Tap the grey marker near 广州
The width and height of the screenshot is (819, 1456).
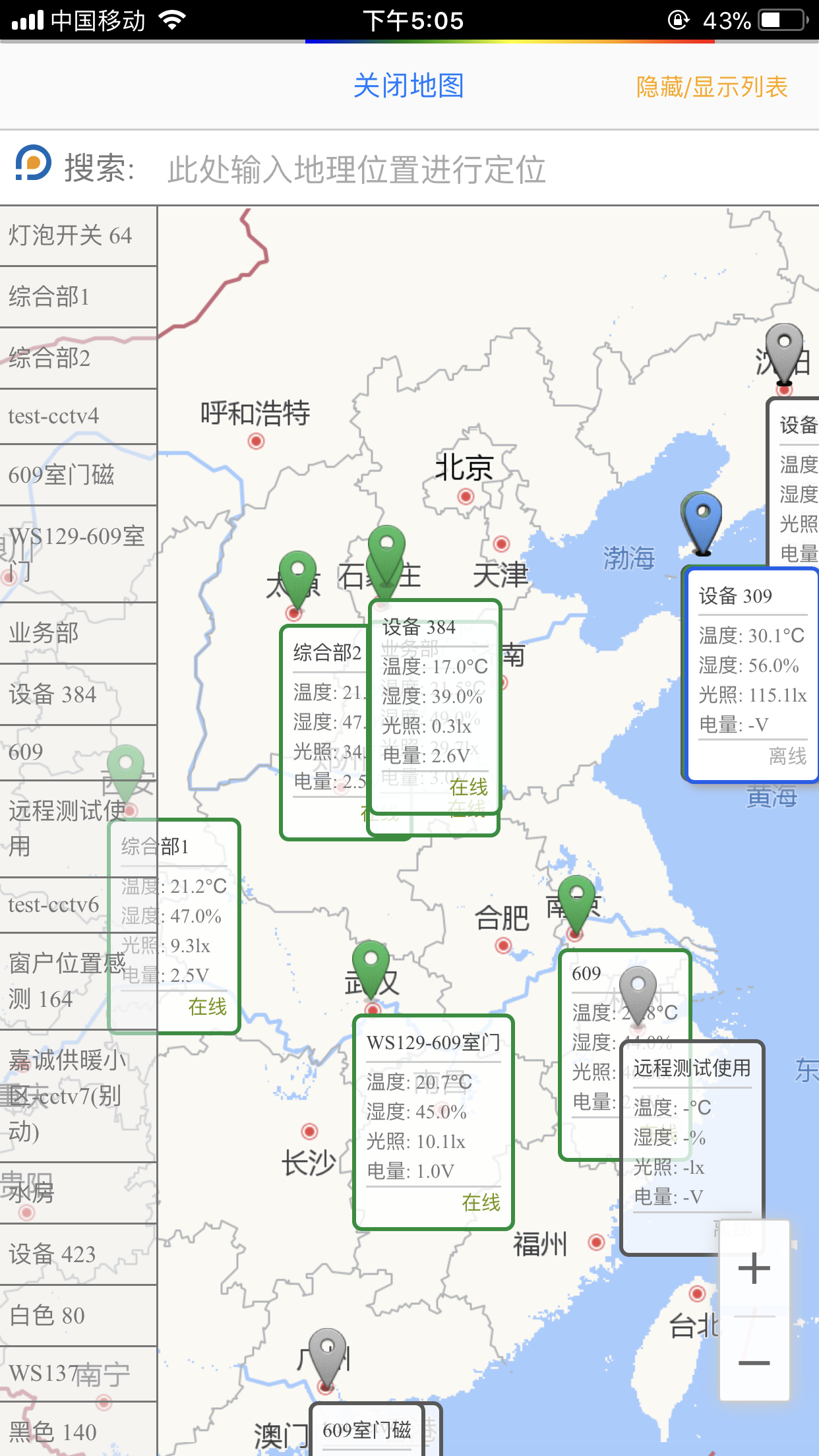(x=327, y=1356)
